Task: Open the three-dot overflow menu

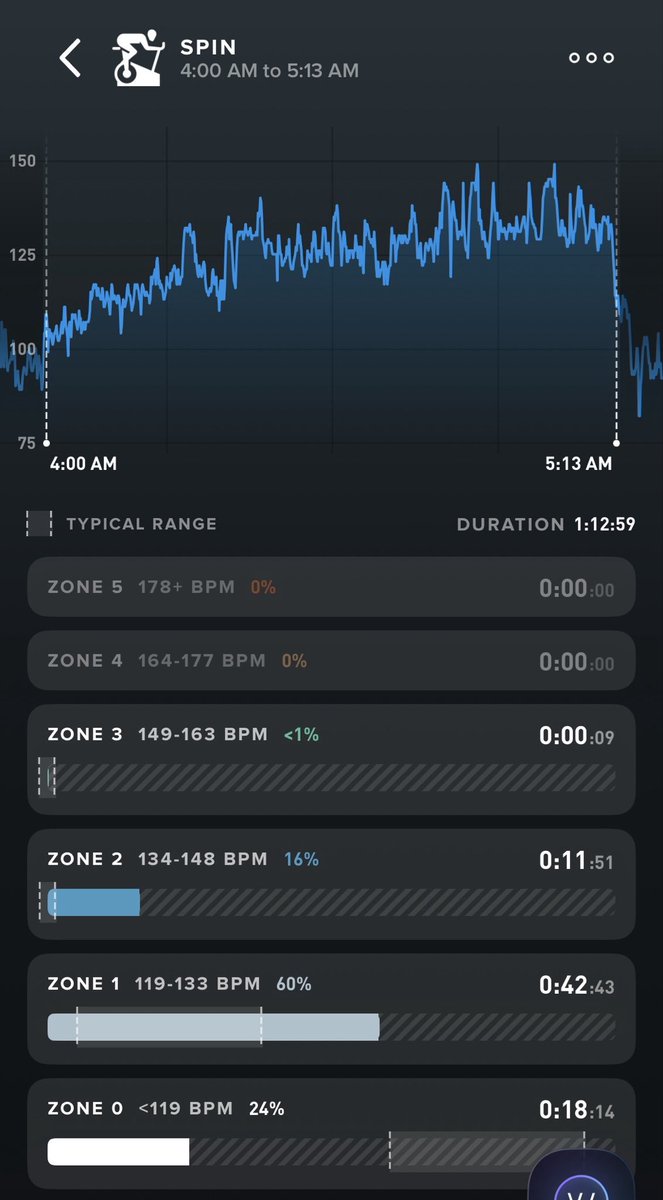Action: coord(591,58)
